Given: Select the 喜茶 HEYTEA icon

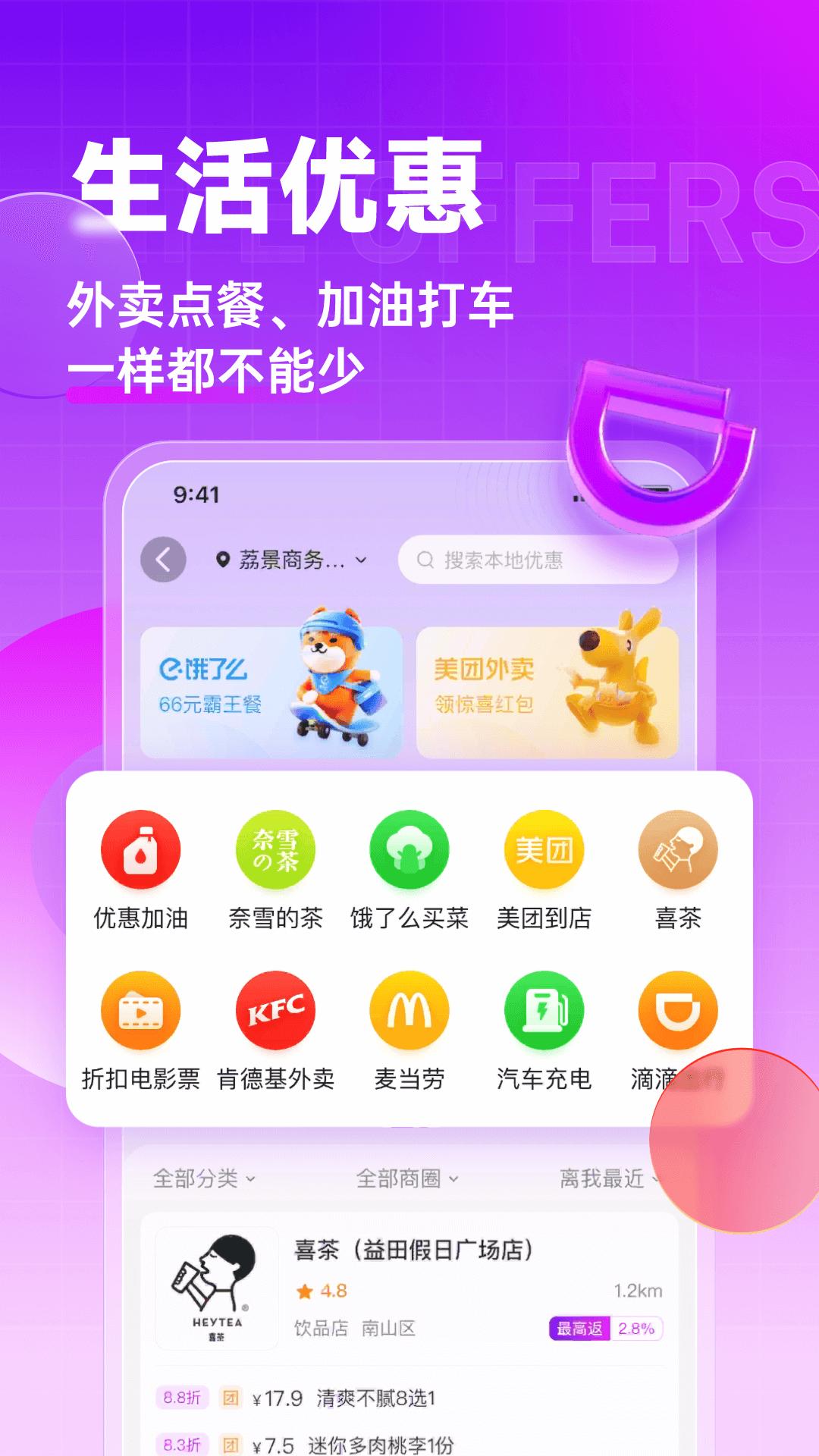Looking at the screenshot, I should 677,851.
